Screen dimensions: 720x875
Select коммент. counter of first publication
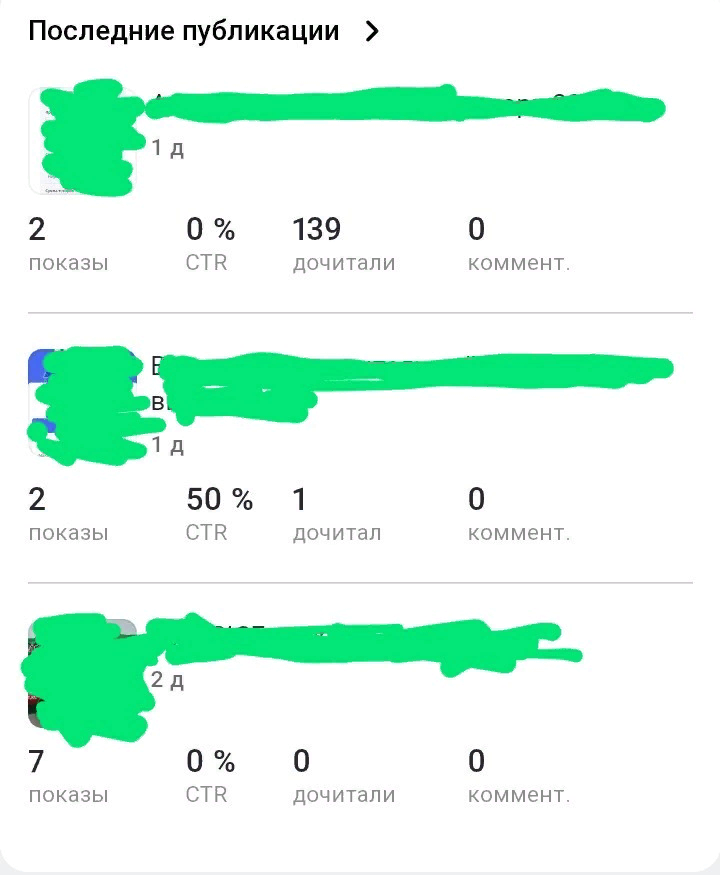pyautogui.click(x=477, y=230)
